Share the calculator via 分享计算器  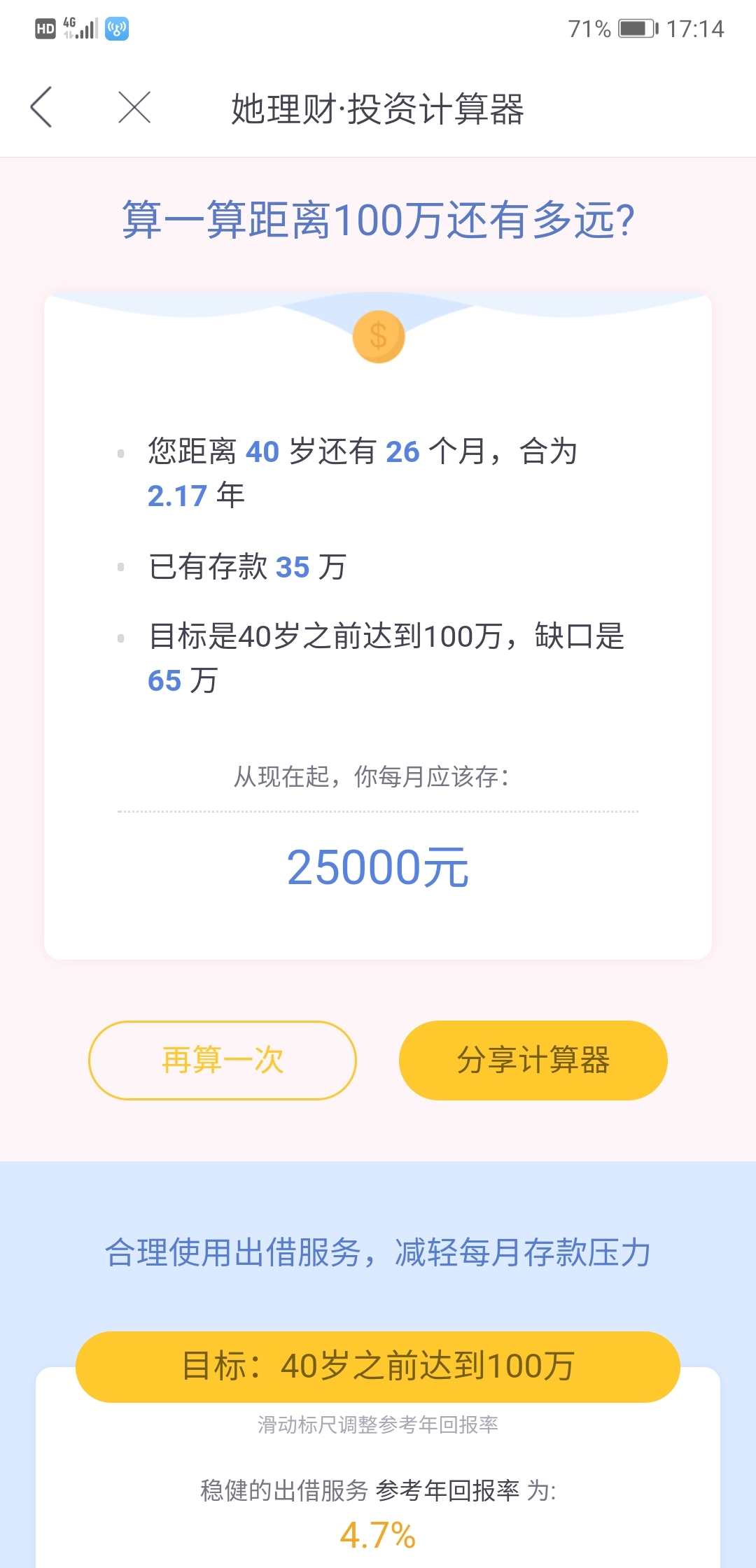click(x=533, y=1060)
